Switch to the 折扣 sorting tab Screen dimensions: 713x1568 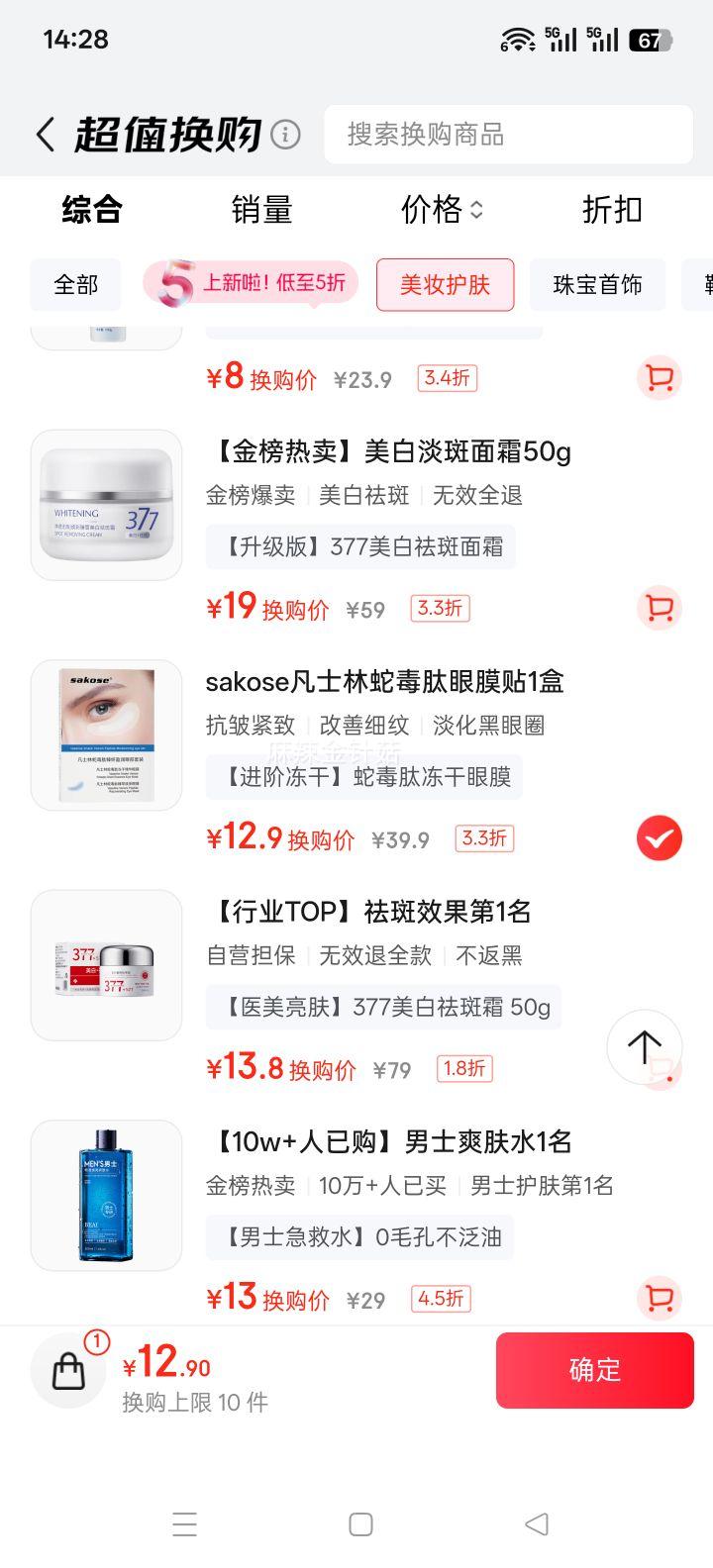[612, 210]
